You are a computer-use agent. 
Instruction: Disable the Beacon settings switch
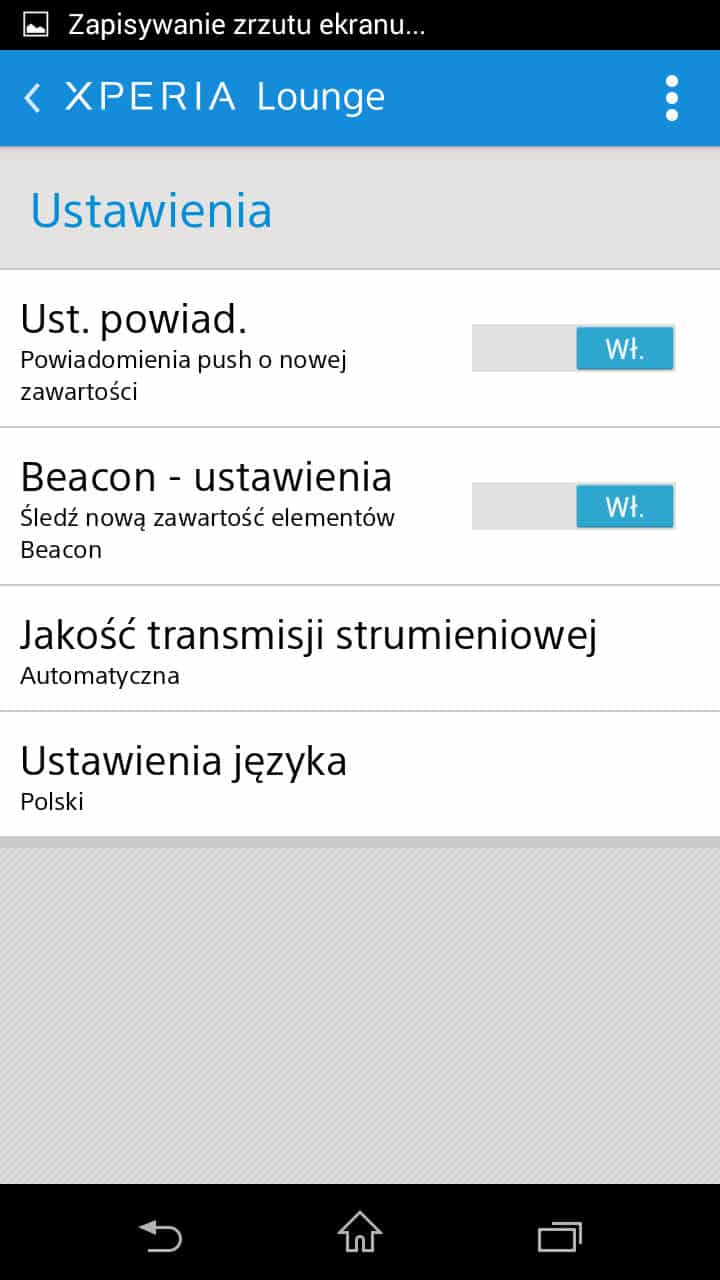[x=573, y=506]
